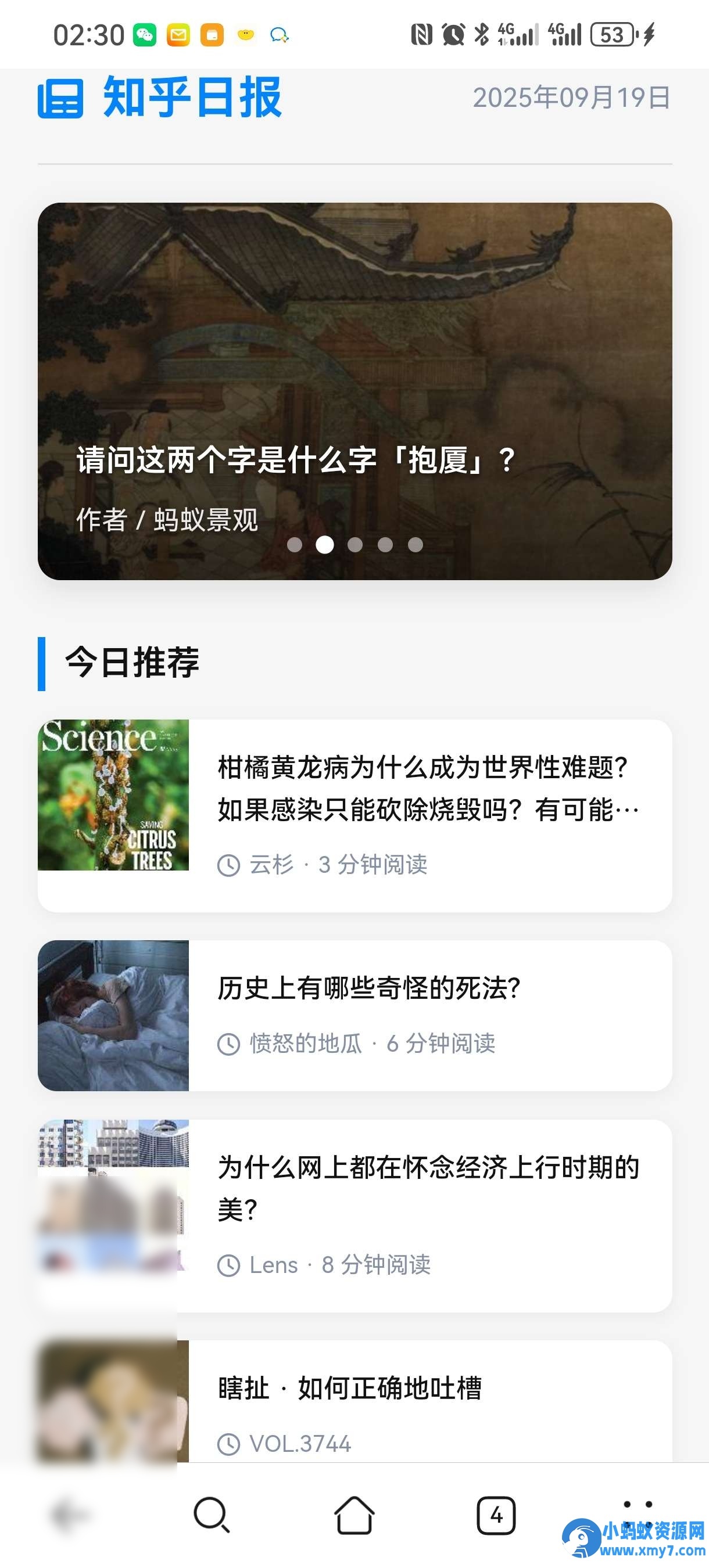Open 为什么网上都在怀念经济上行时期的美 article
709x1568 pixels.
tap(428, 1193)
